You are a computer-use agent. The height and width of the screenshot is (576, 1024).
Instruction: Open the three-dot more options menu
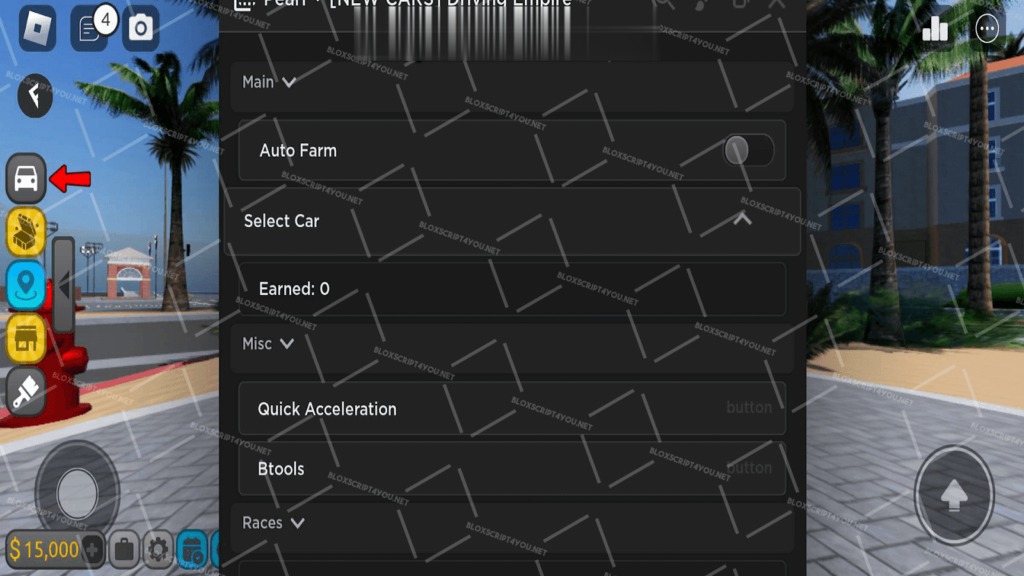point(987,29)
